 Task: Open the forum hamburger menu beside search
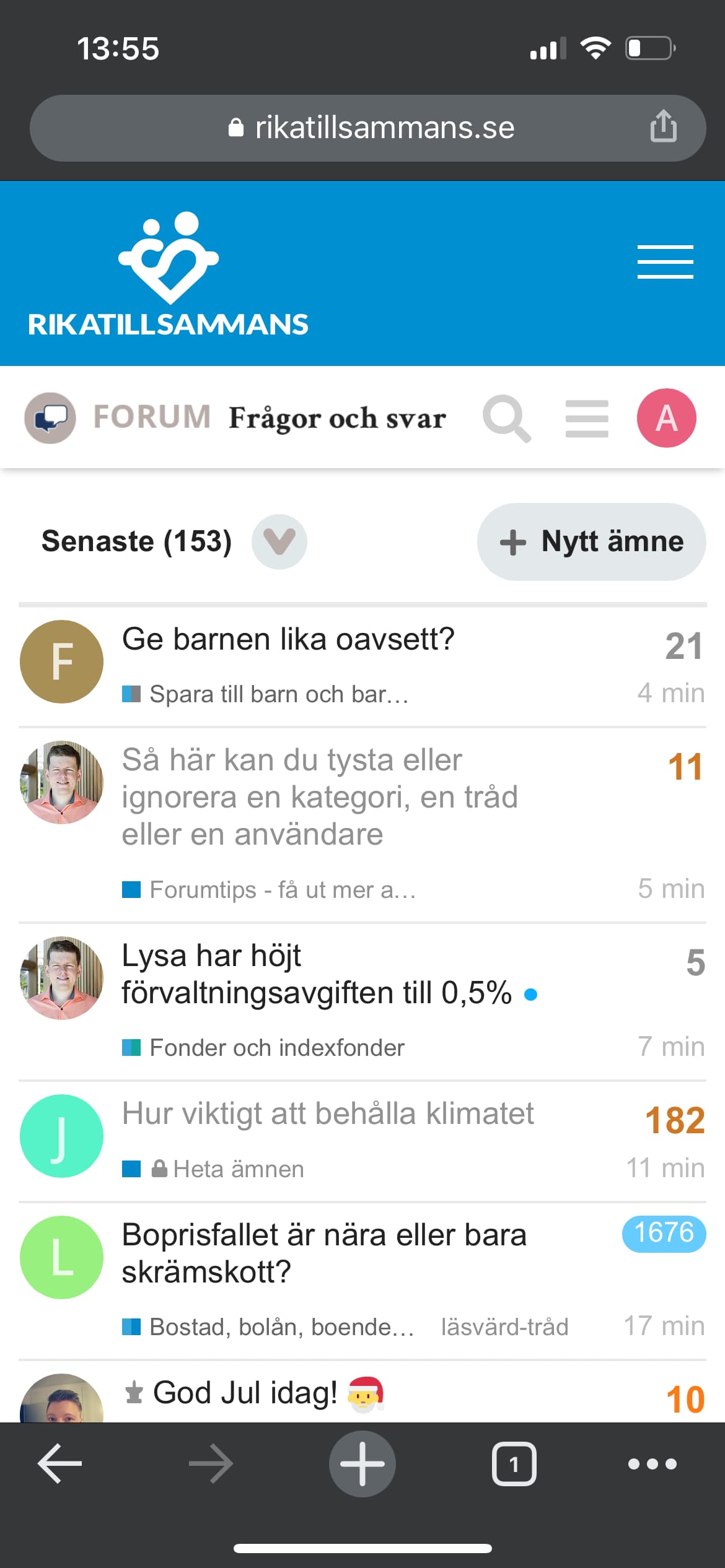click(x=587, y=419)
